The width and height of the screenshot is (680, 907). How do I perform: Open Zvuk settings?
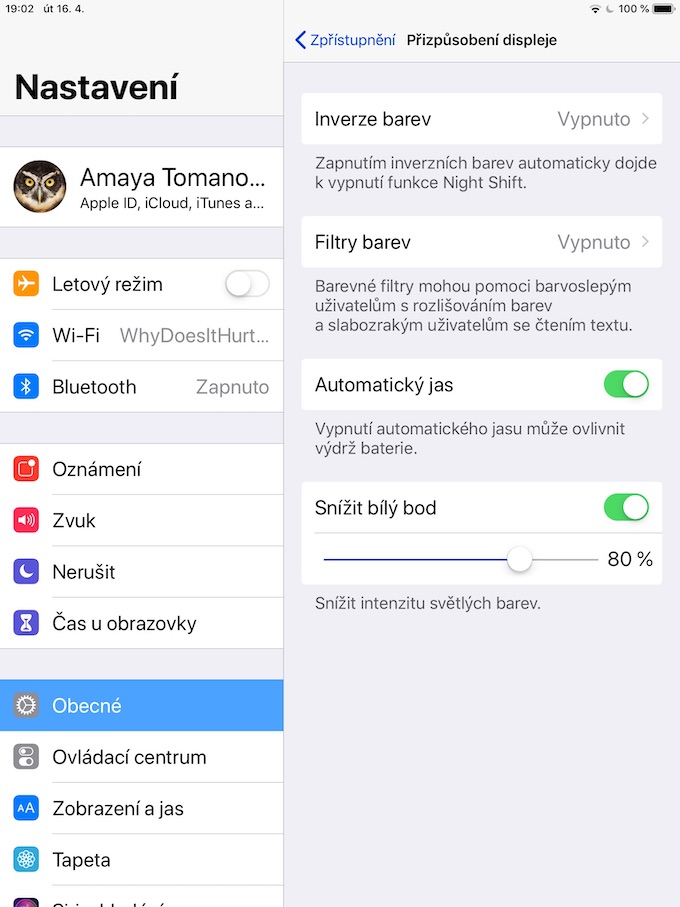(x=142, y=521)
